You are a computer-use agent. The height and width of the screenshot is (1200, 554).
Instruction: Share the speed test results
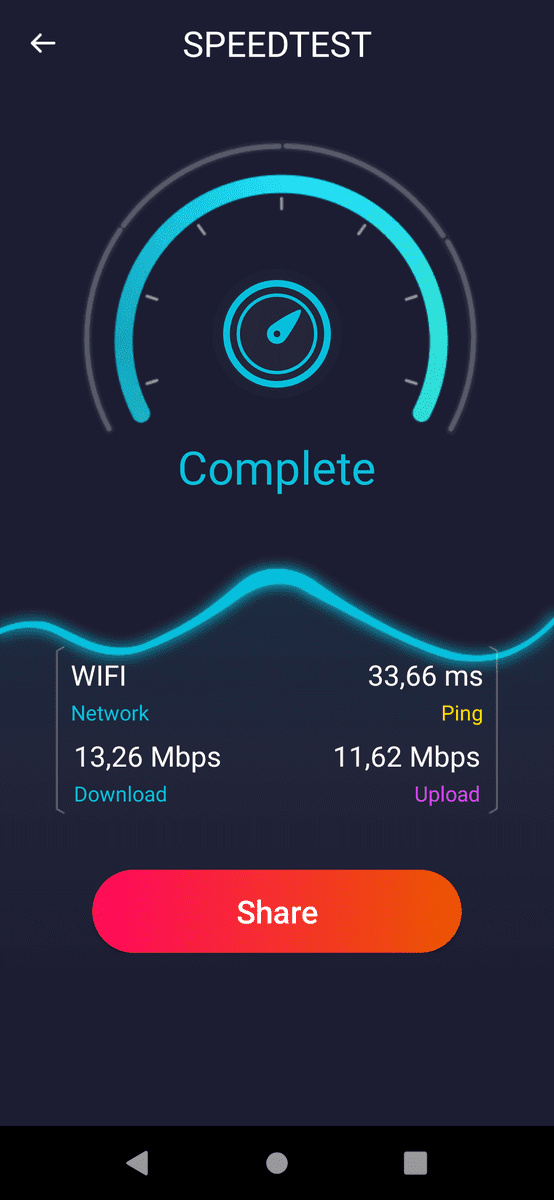(x=277, y=911)
